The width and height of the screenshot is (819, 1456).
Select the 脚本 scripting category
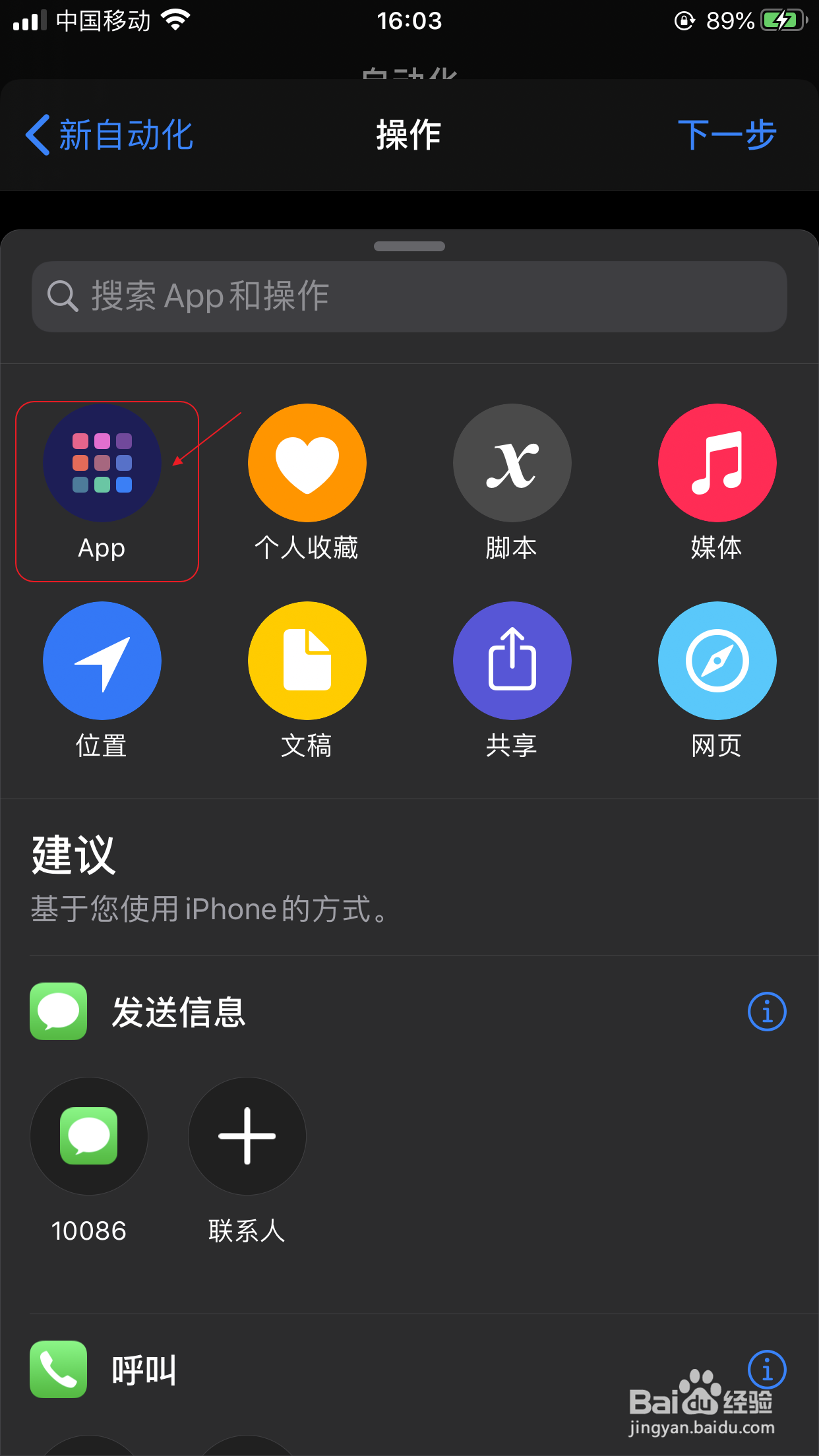click(512, 463)
